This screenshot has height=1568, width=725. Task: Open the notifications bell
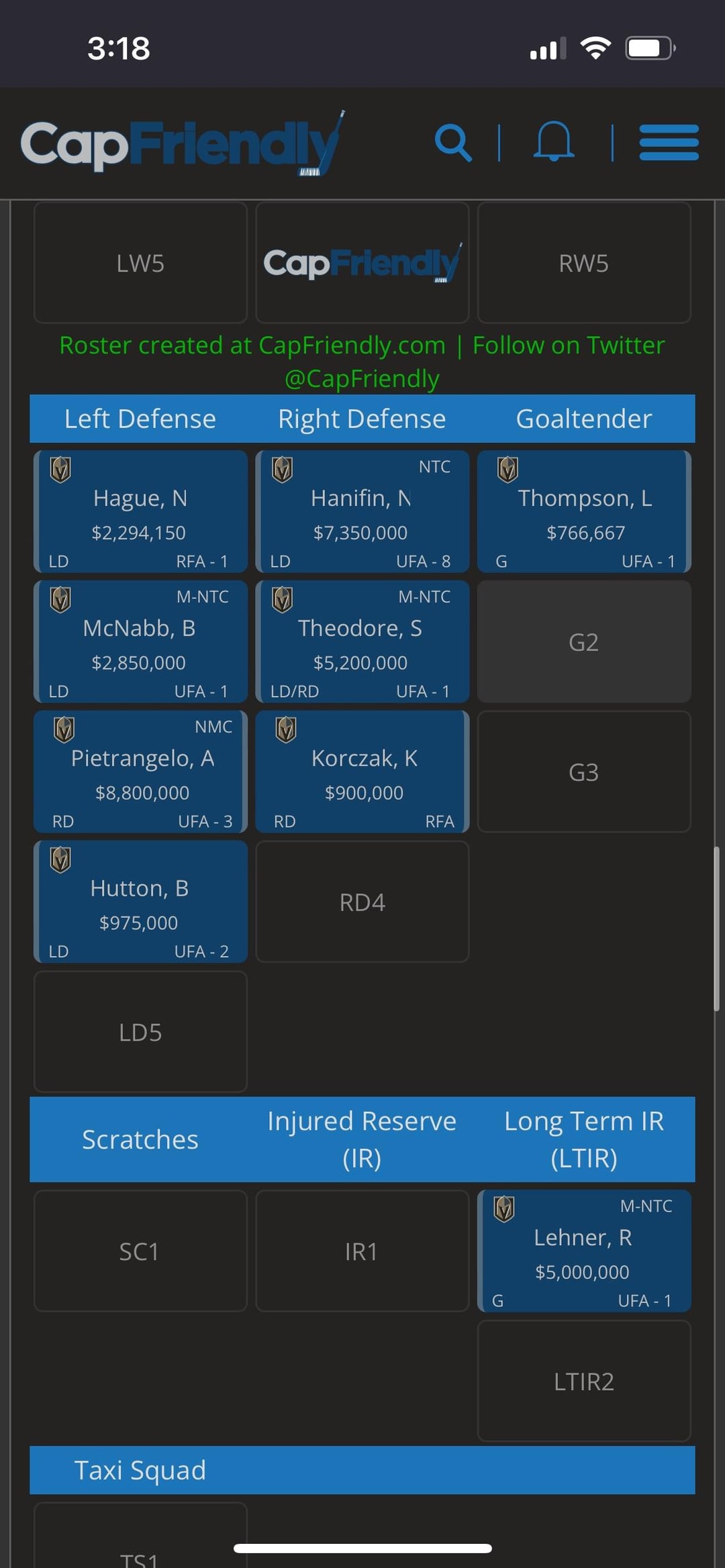(554, 142)
